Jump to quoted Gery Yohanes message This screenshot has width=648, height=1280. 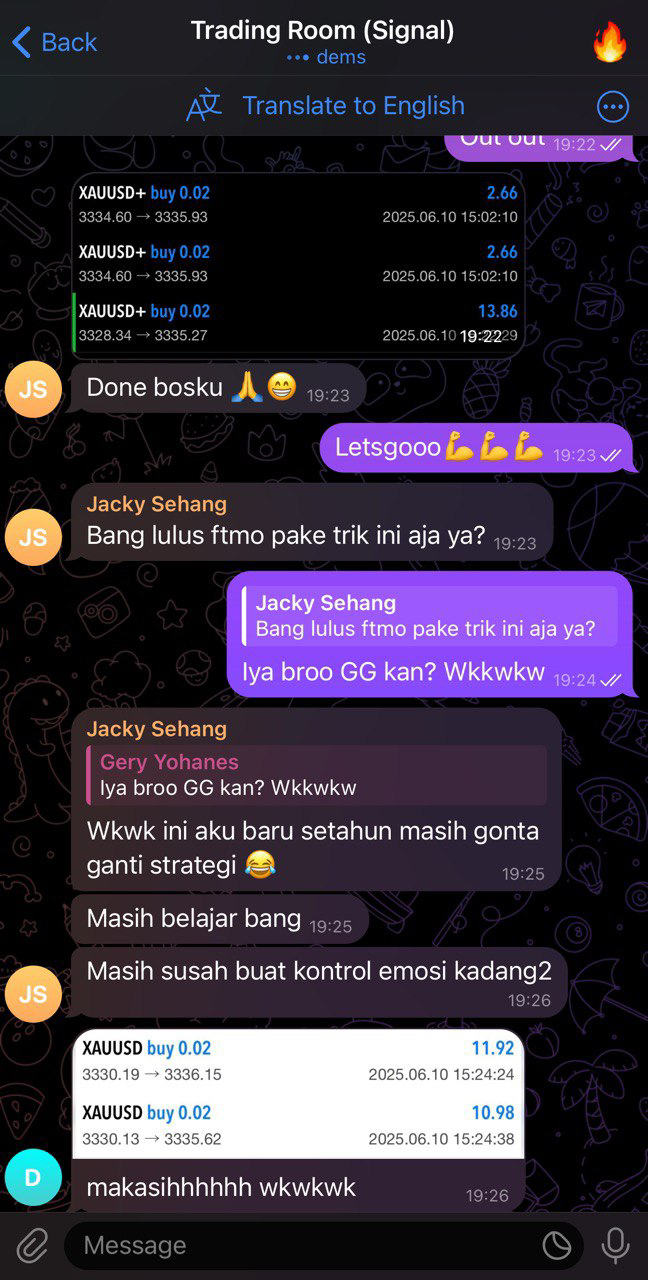[x=317, y=775]
